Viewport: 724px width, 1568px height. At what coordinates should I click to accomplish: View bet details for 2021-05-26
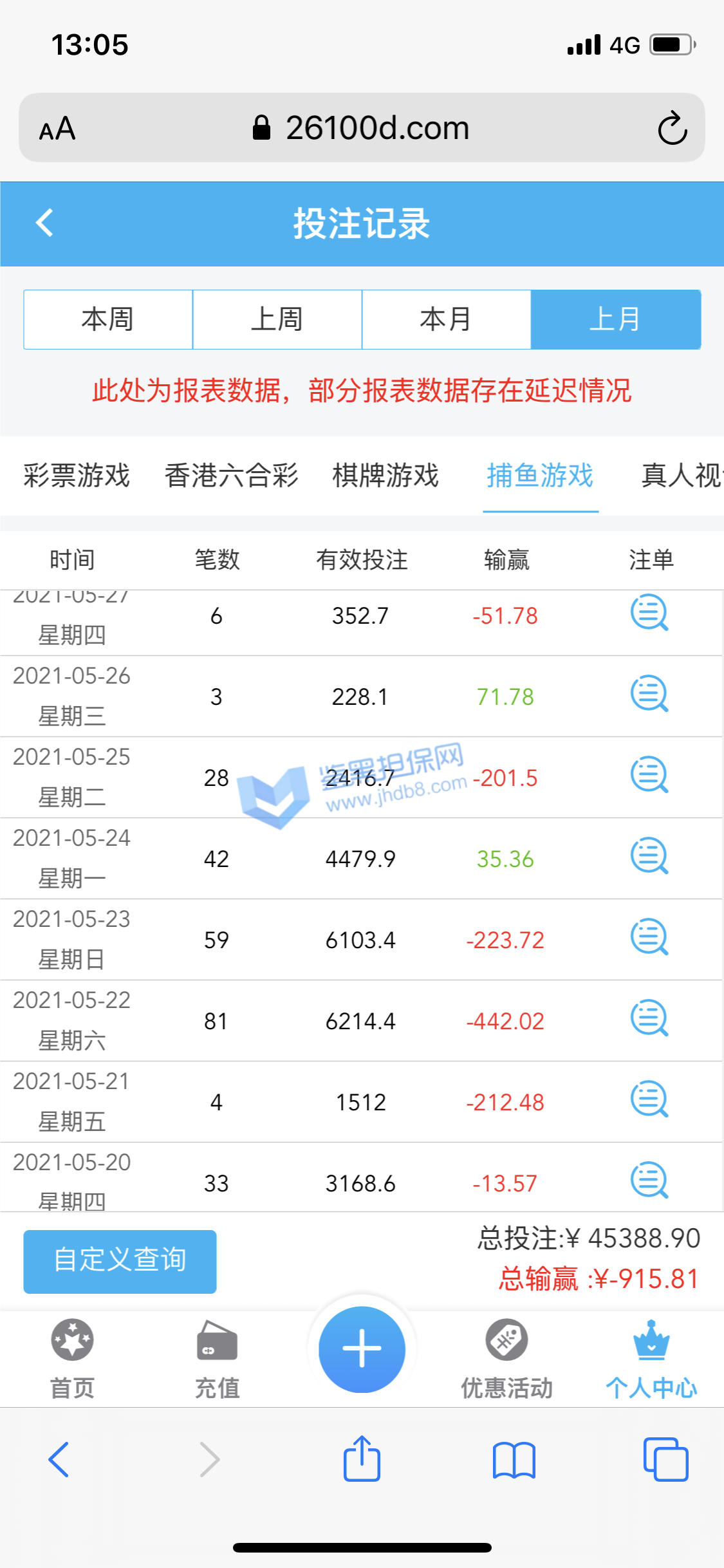649,694
